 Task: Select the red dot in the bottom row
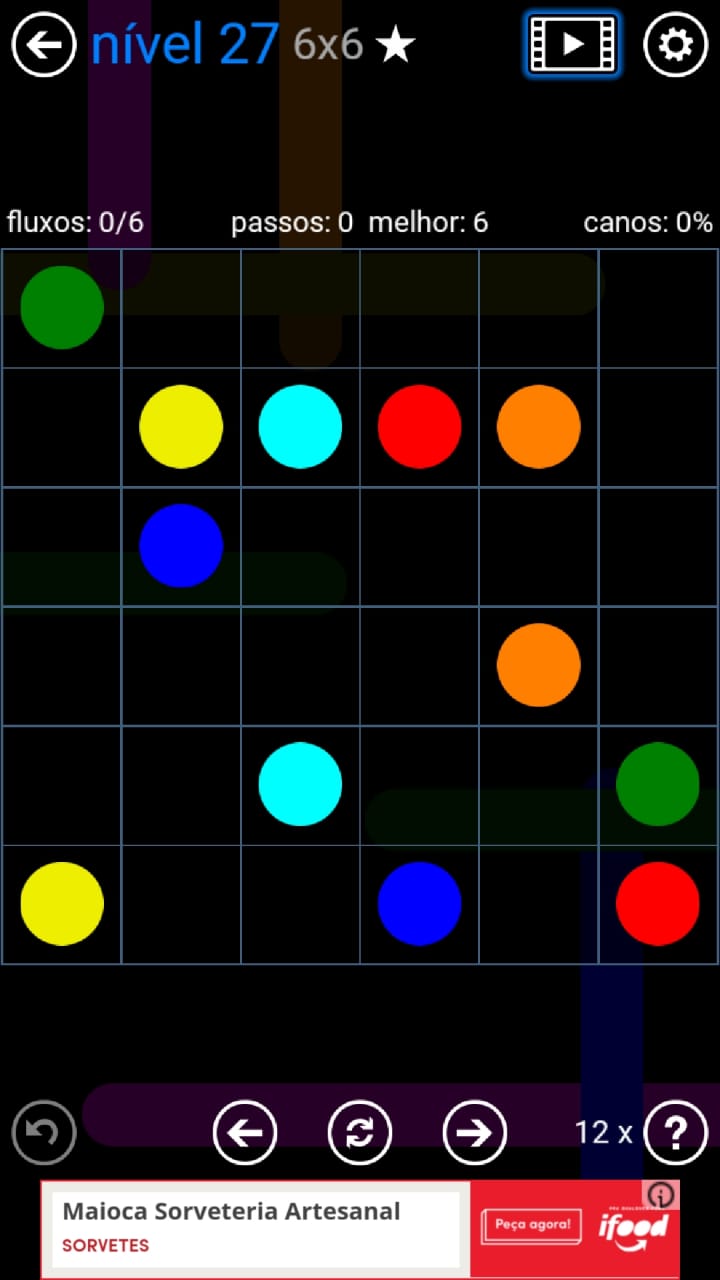[657, 903]
